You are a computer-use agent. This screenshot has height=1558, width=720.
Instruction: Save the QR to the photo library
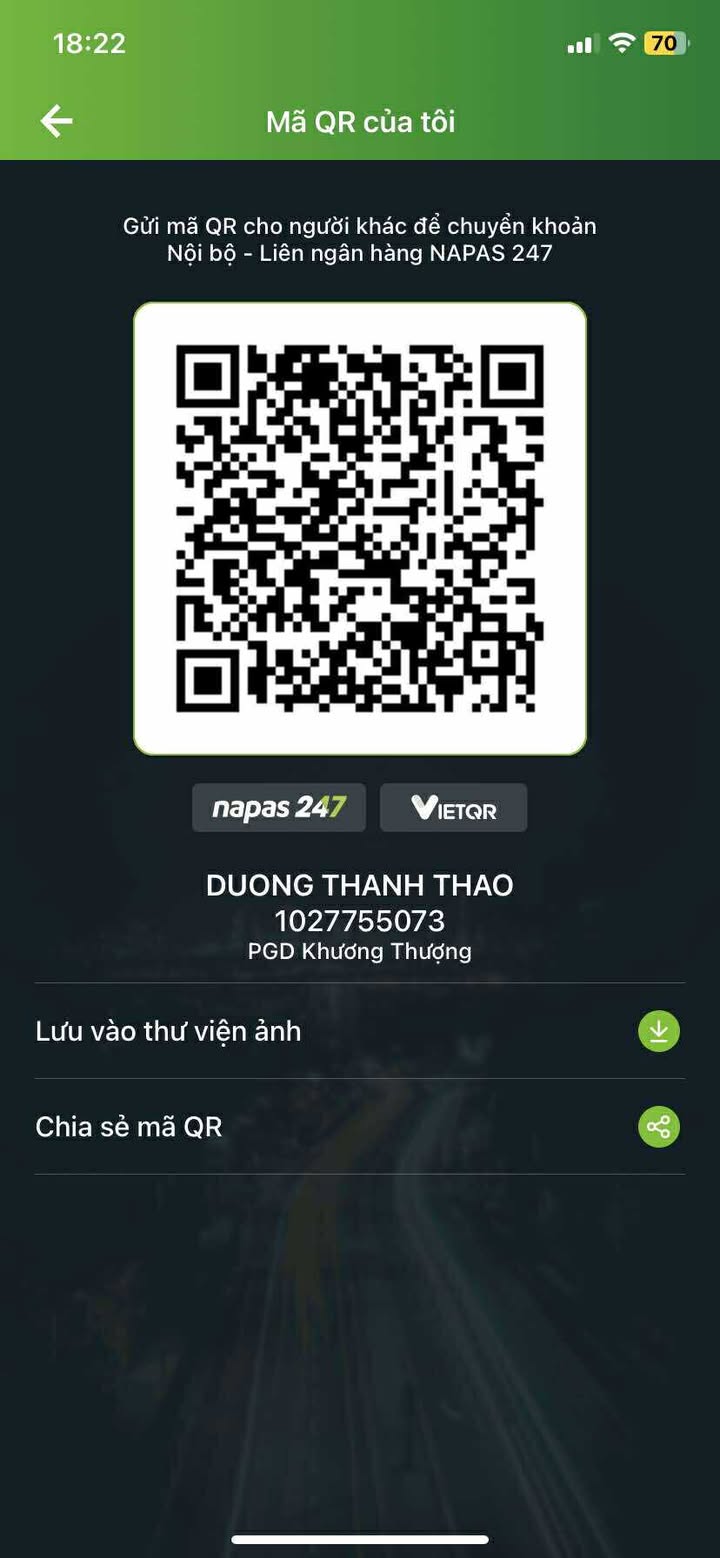pyautogui.click(x=658, y=1031)
